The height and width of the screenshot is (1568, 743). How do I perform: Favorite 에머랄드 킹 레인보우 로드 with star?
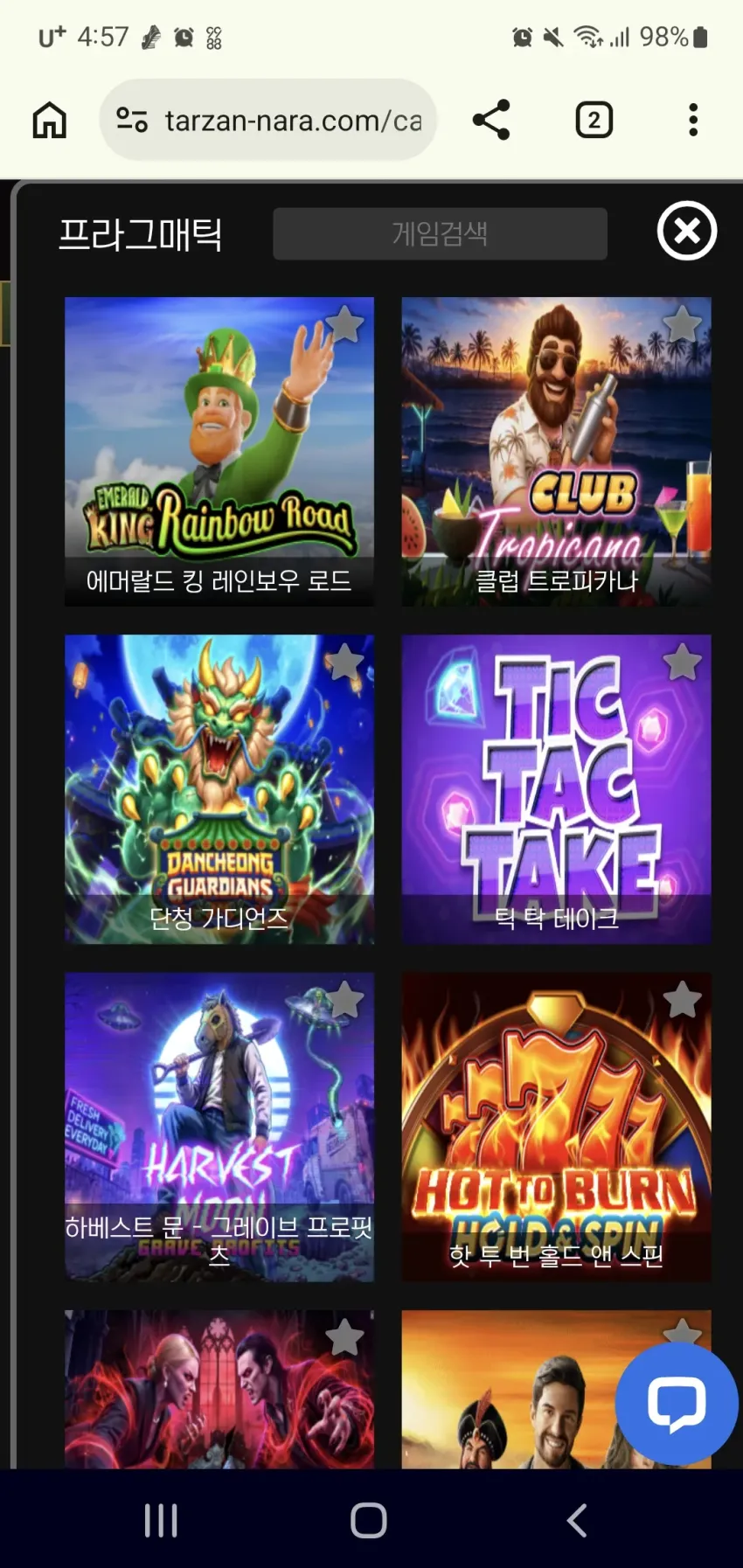pos(344,324)
